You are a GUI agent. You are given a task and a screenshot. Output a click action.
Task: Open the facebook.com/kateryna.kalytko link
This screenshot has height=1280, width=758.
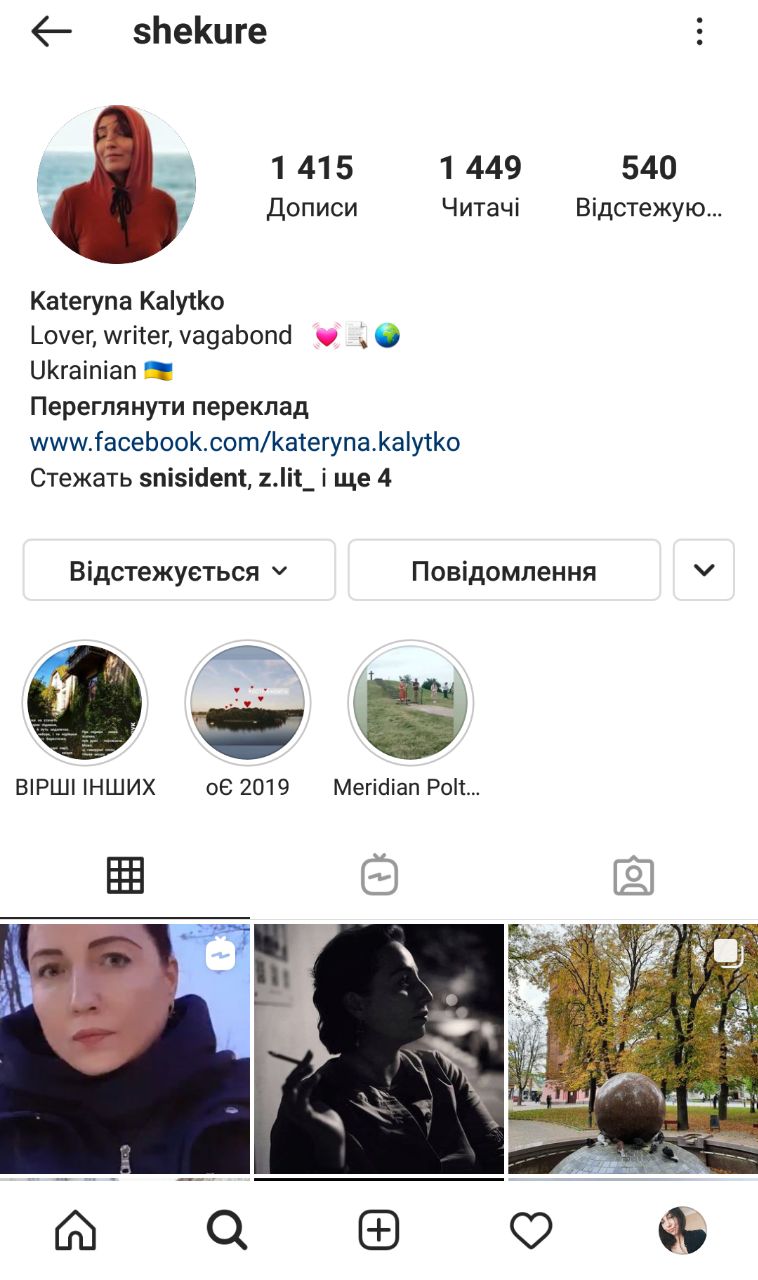(245, 442)
